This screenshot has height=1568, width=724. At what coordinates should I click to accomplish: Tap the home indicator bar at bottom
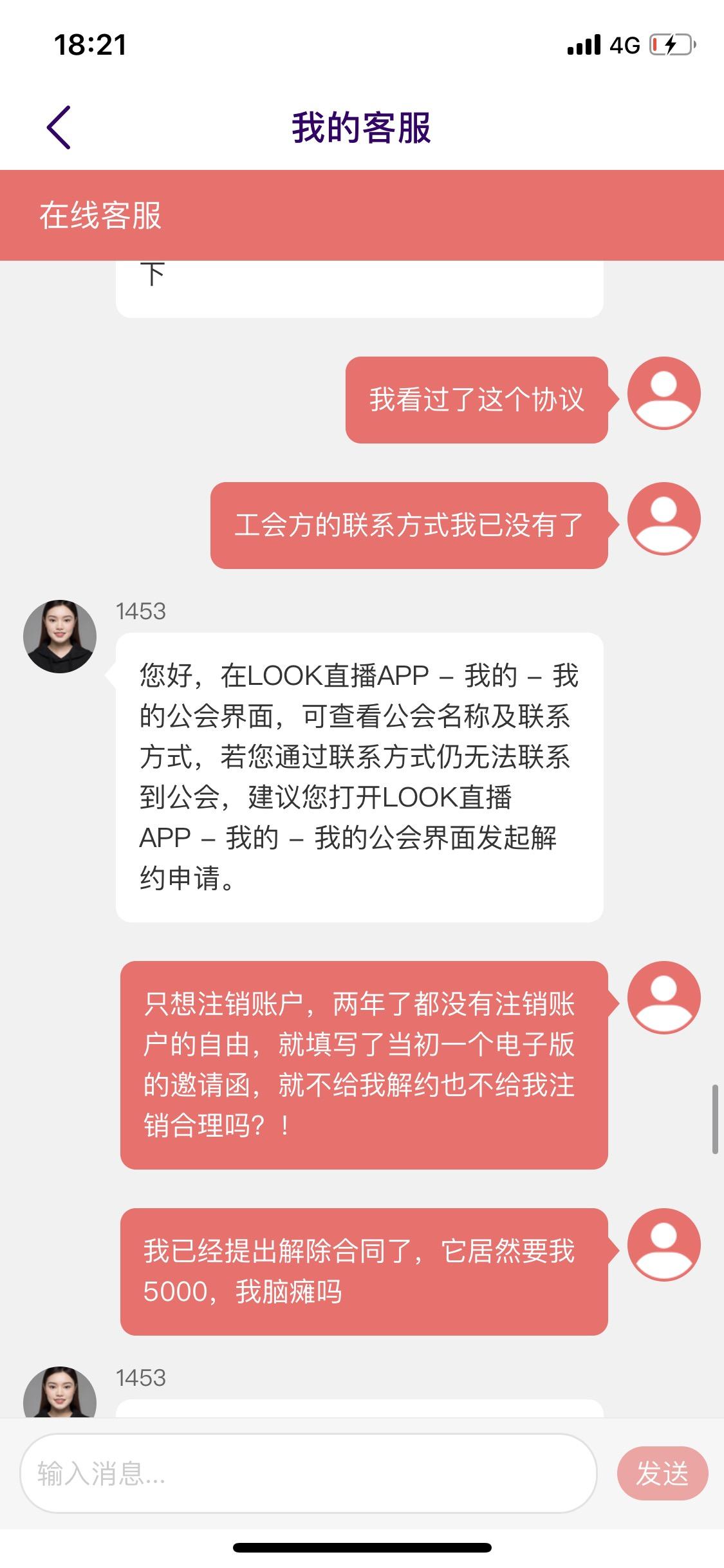pos(362,1547)
